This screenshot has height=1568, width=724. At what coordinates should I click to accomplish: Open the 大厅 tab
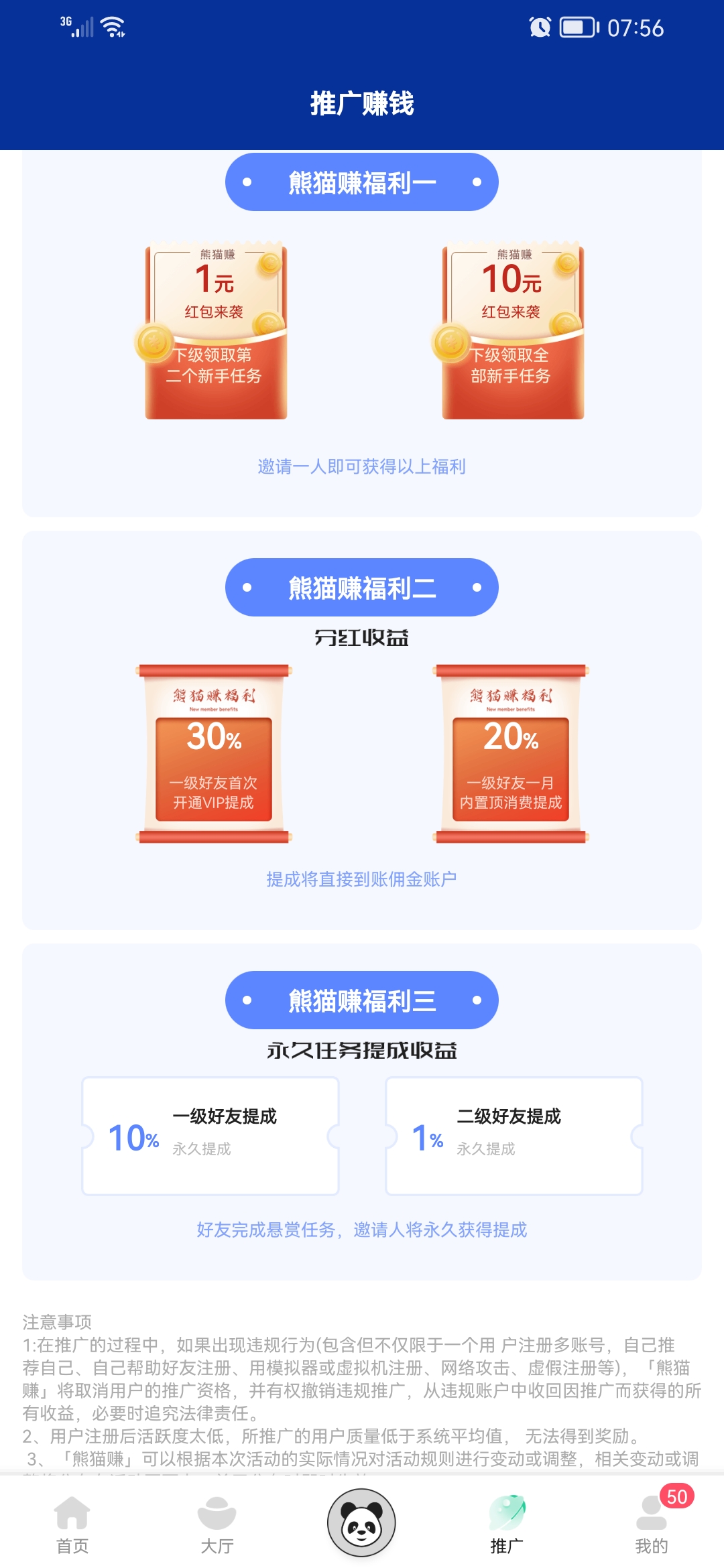(217, 1524)
